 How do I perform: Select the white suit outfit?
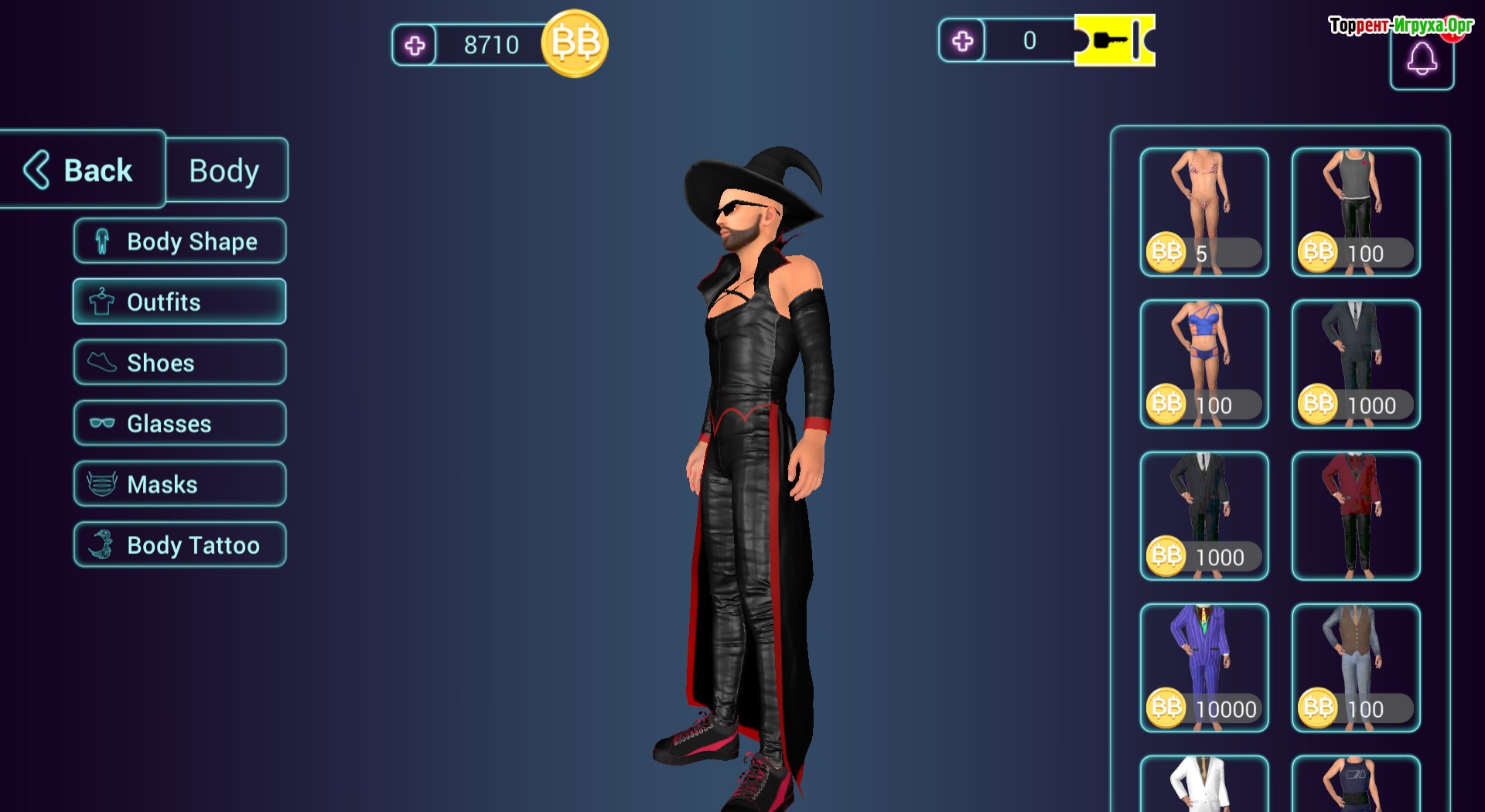[x=1203, y=785]
